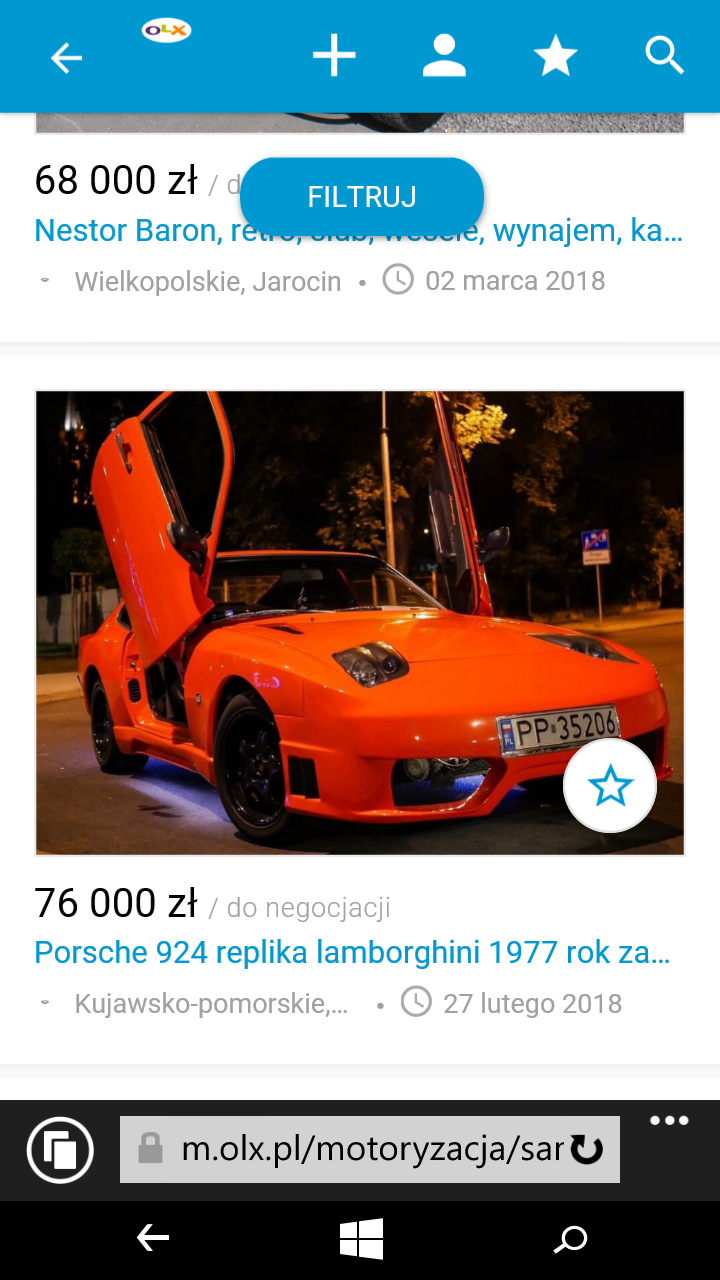This screenshot has height=1280, width=720.
Task: Open the Porsche 924 replika lamborghini link
Action: (x=352, y=952)
